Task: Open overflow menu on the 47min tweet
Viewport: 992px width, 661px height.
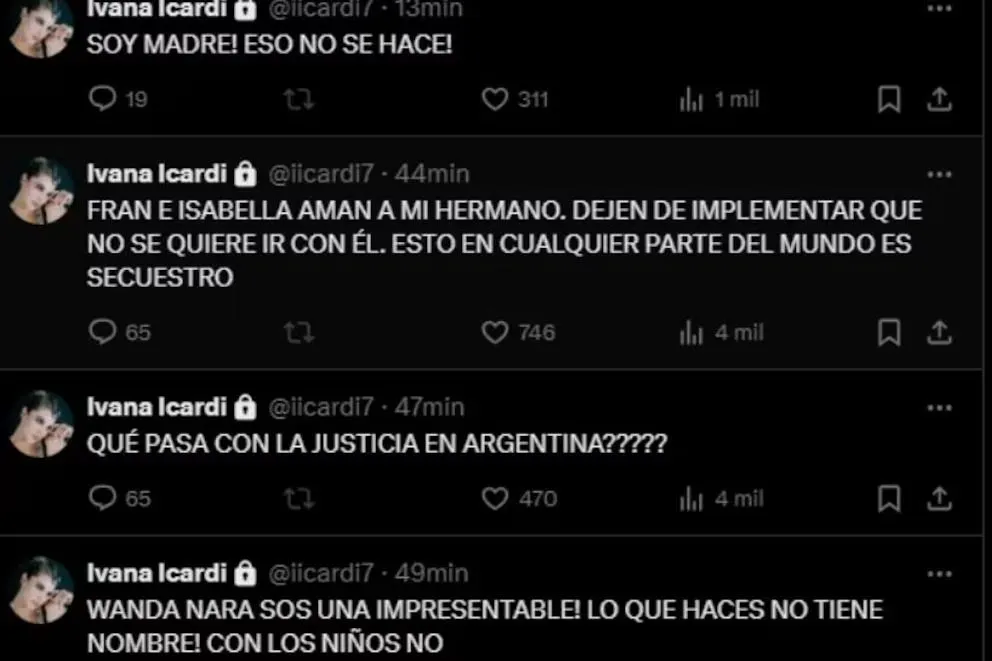Action: (939, 408)
